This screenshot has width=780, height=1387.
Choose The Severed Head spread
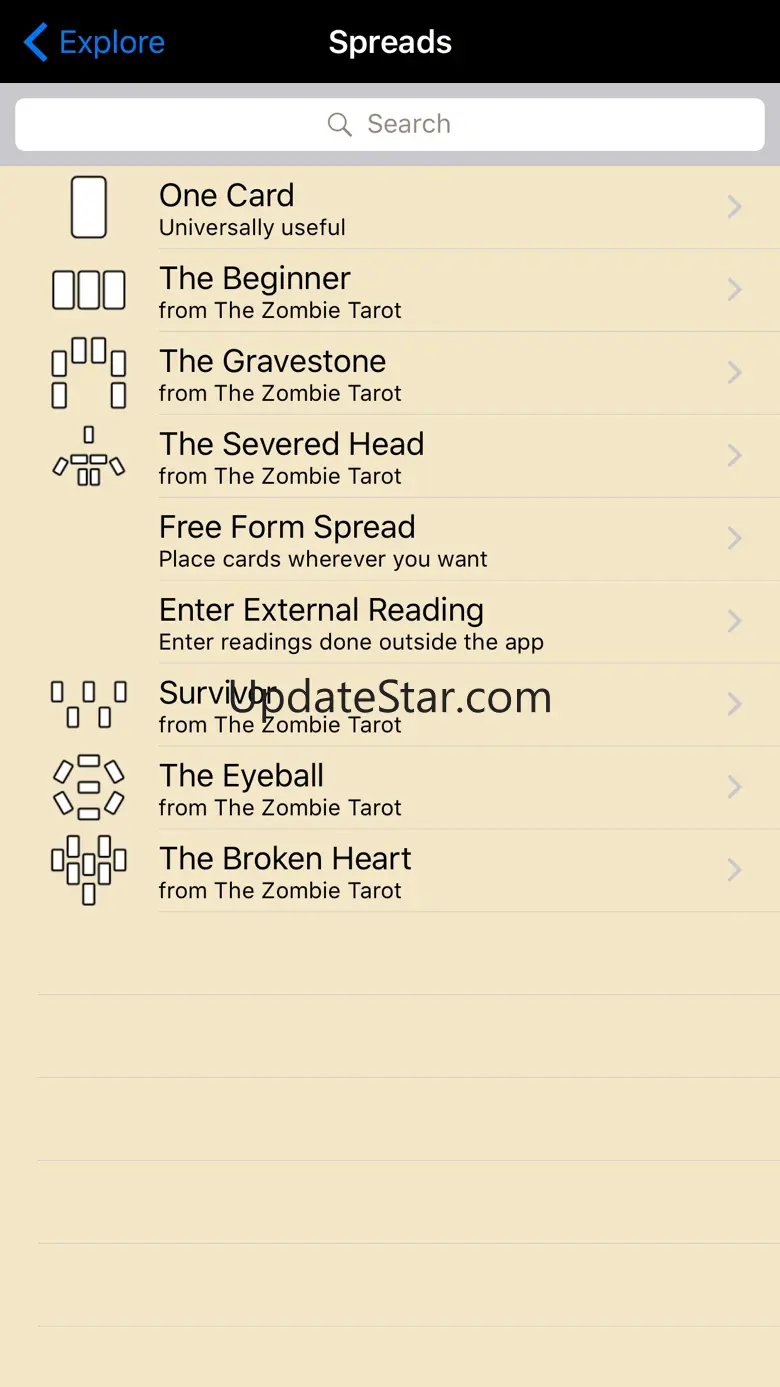point(390,456)
